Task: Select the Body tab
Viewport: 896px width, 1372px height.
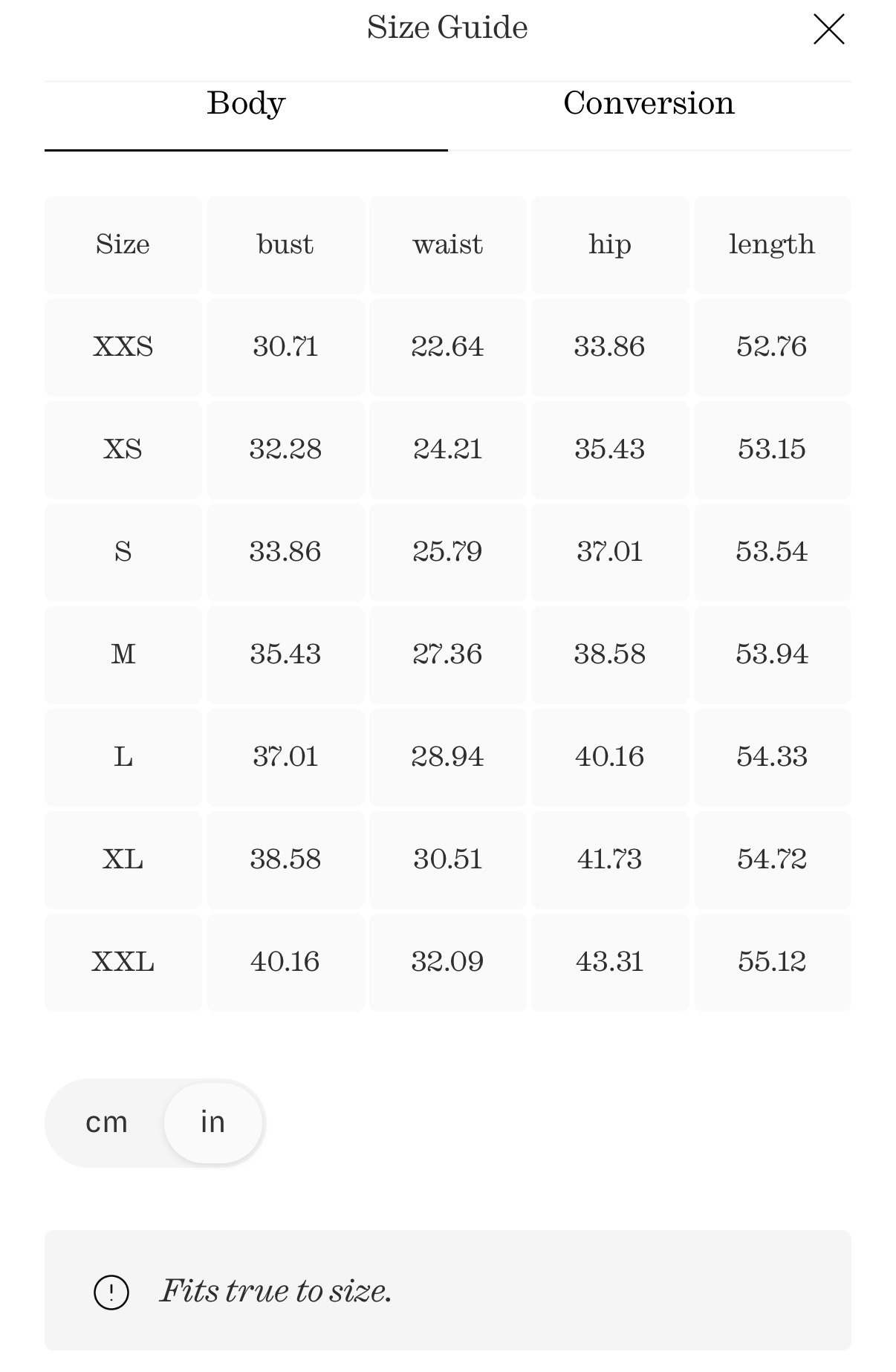Action: click(x=246, y=103)
